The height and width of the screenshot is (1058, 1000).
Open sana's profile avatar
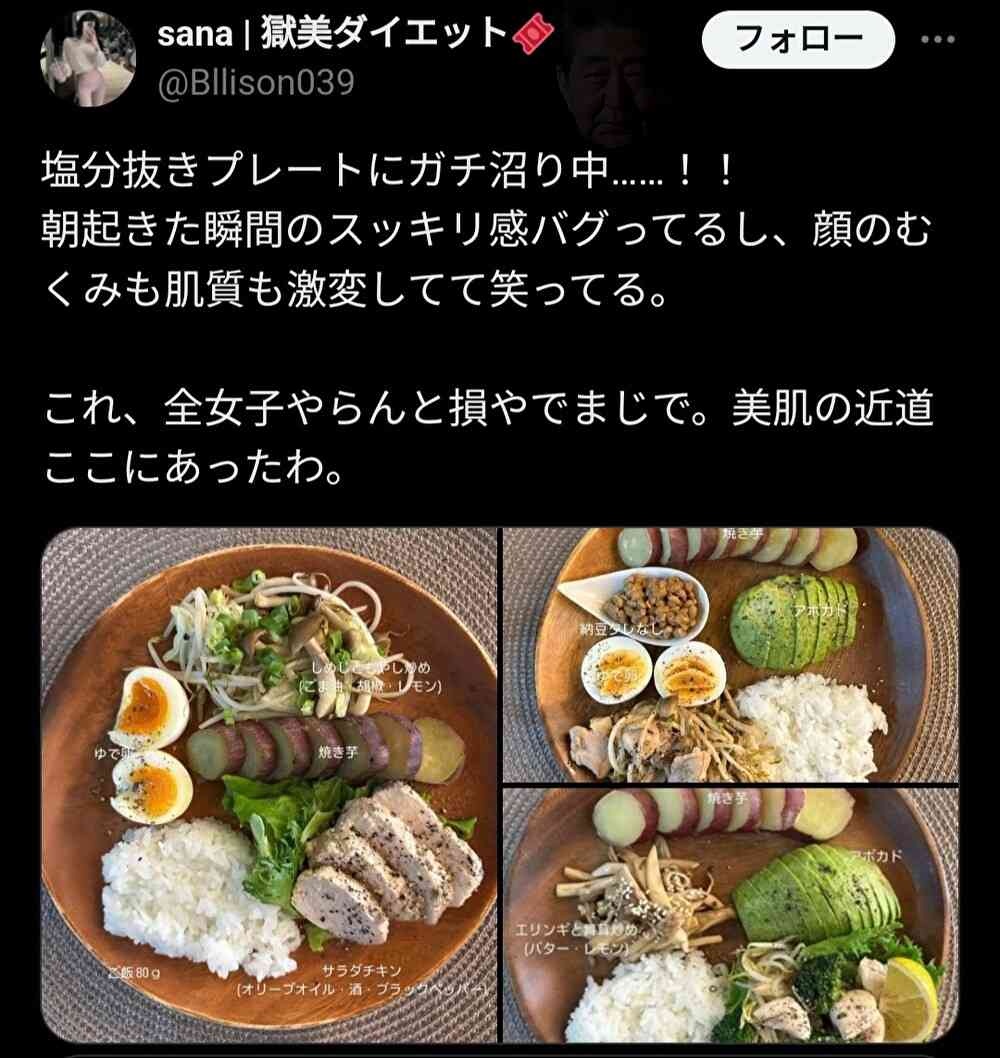[x=87, y=59]
